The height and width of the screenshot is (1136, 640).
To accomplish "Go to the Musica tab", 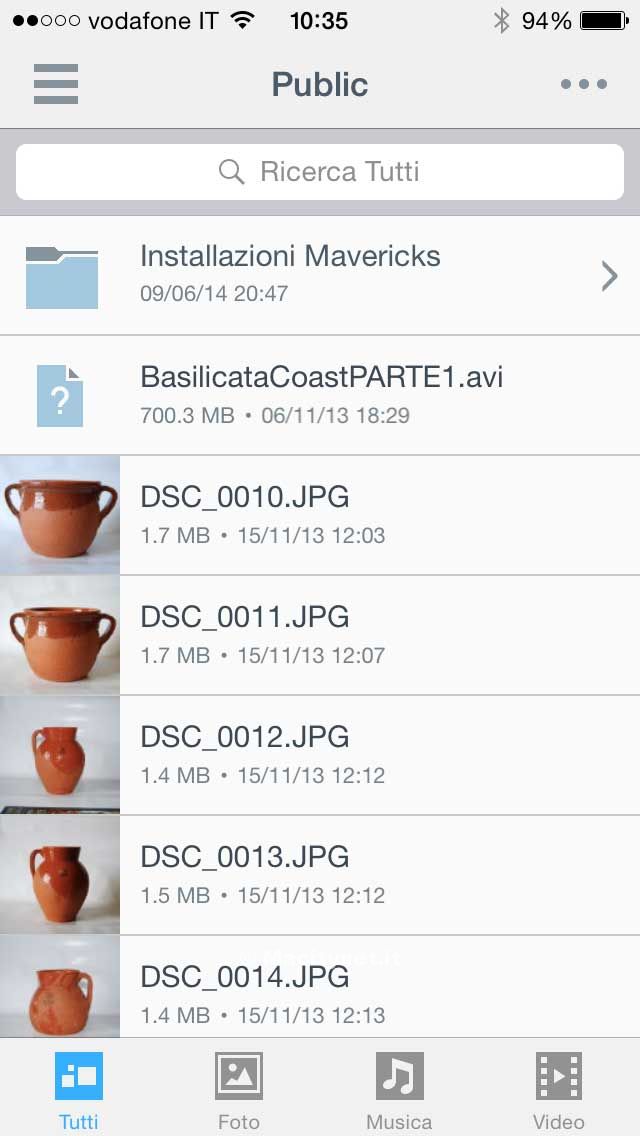I will (x=399, y=1090).
